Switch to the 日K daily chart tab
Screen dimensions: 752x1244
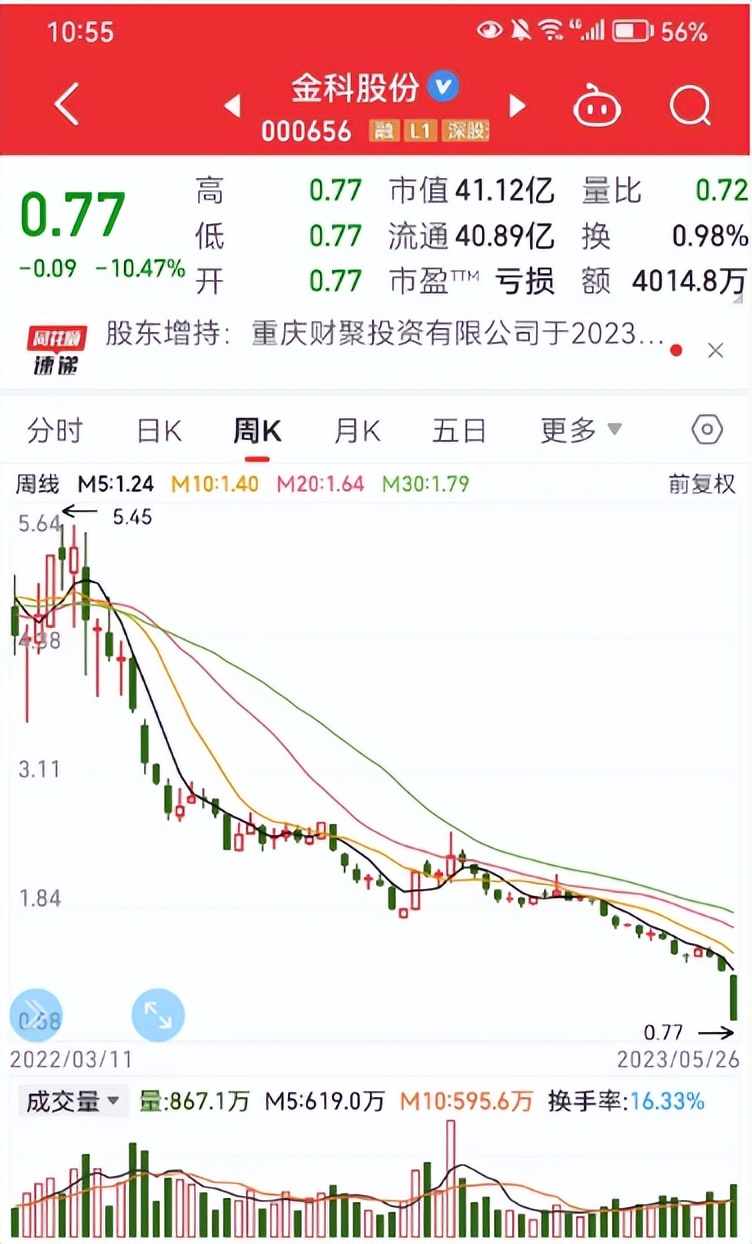tap(157, 430)
